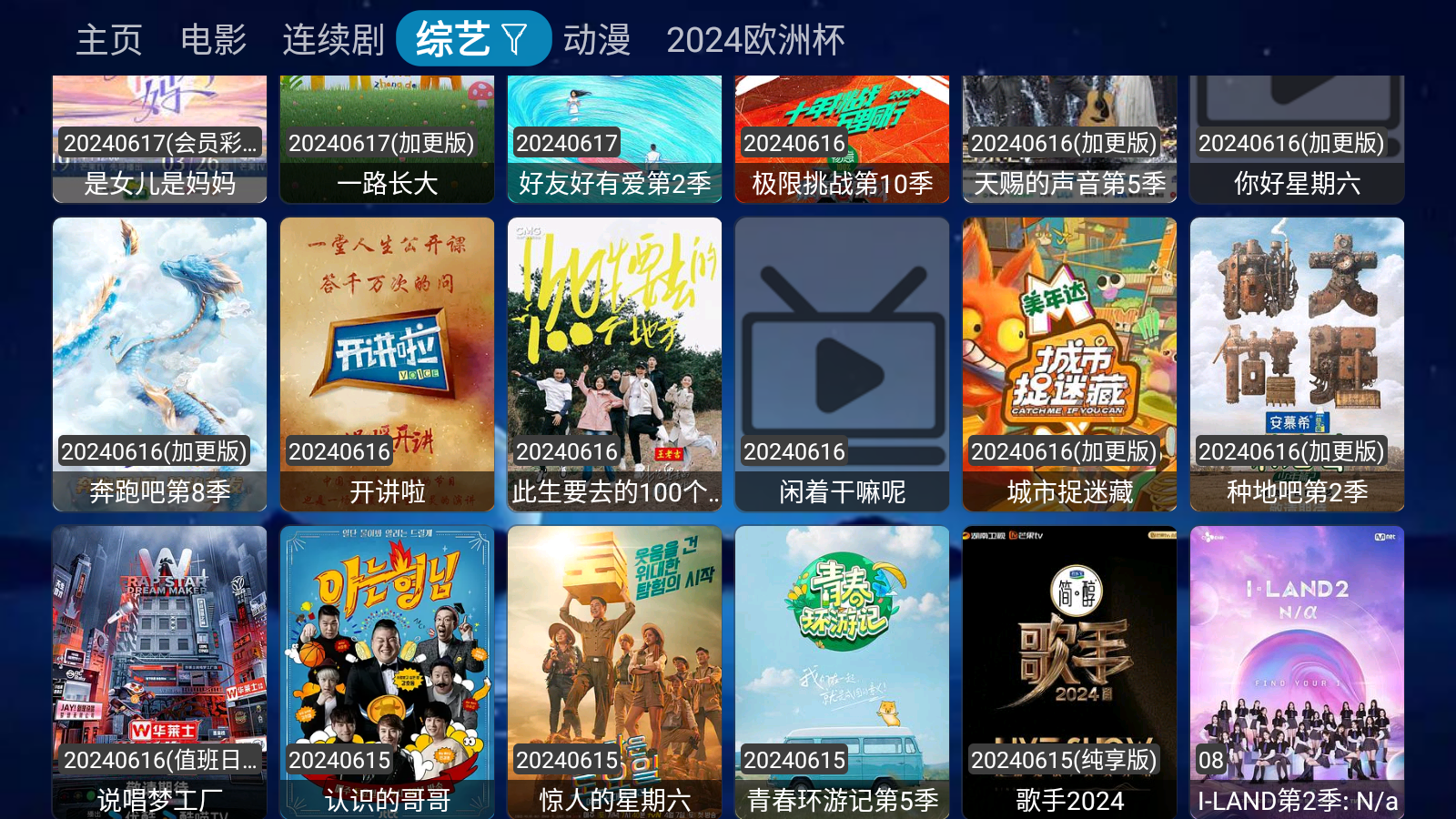
Task: Open 种地吧第2季
Action: (x=1297, y=364)
